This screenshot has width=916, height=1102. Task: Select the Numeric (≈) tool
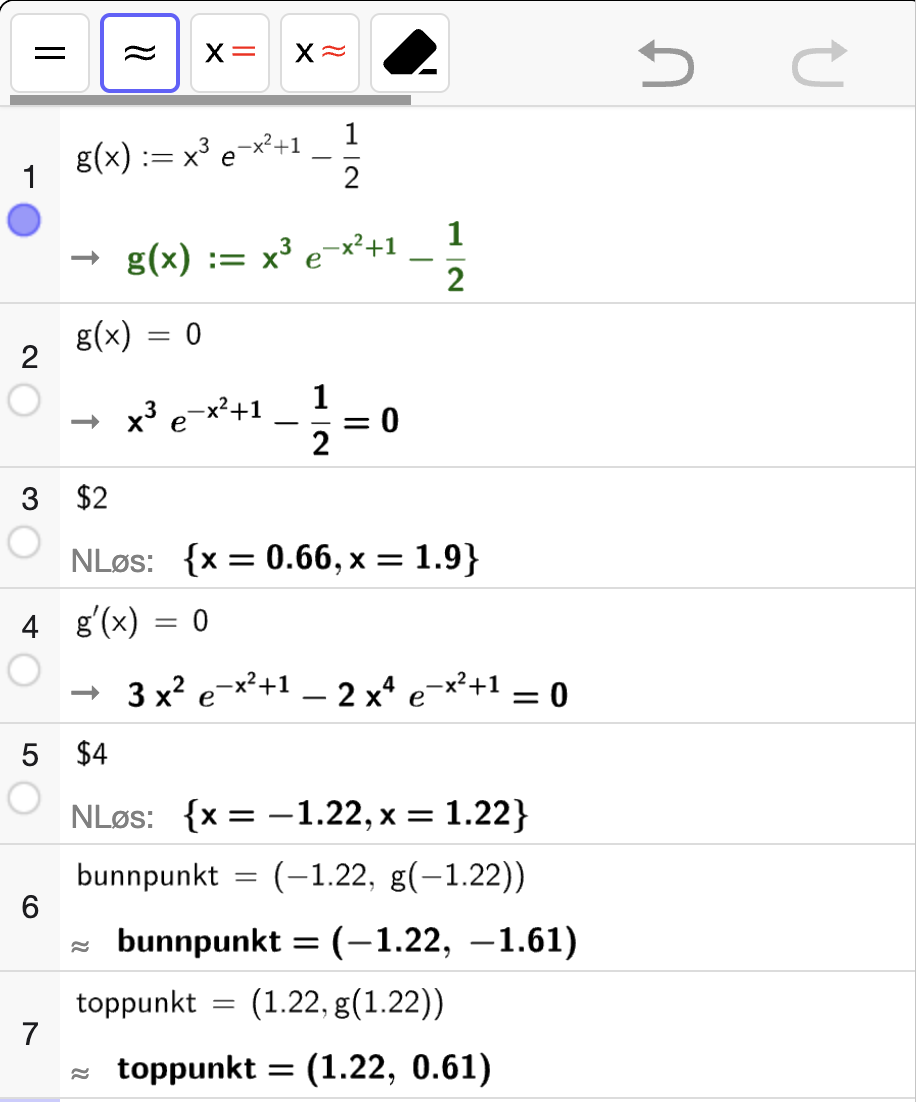[x=140, y=53]
